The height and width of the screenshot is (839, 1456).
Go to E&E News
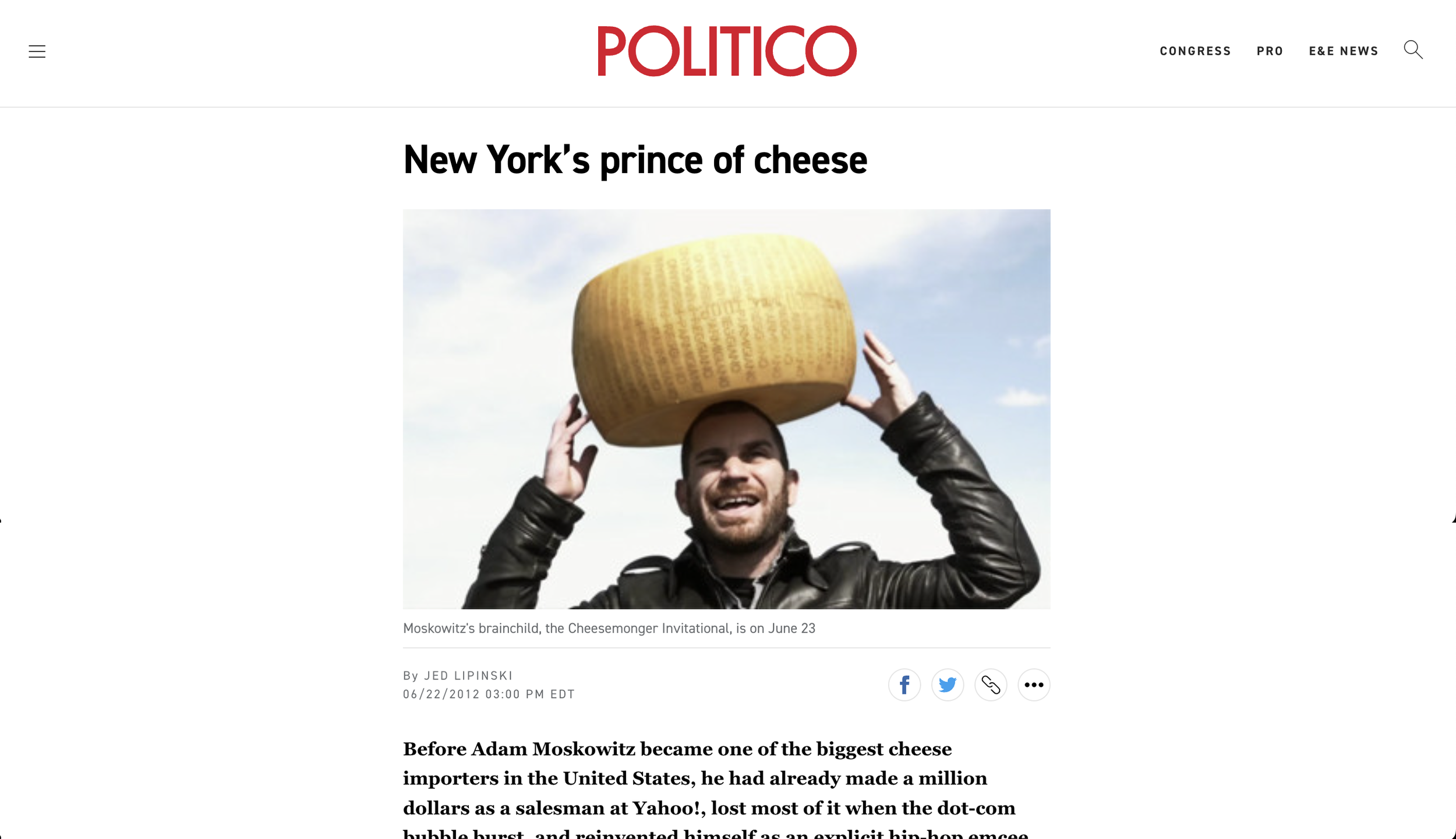1343,51
